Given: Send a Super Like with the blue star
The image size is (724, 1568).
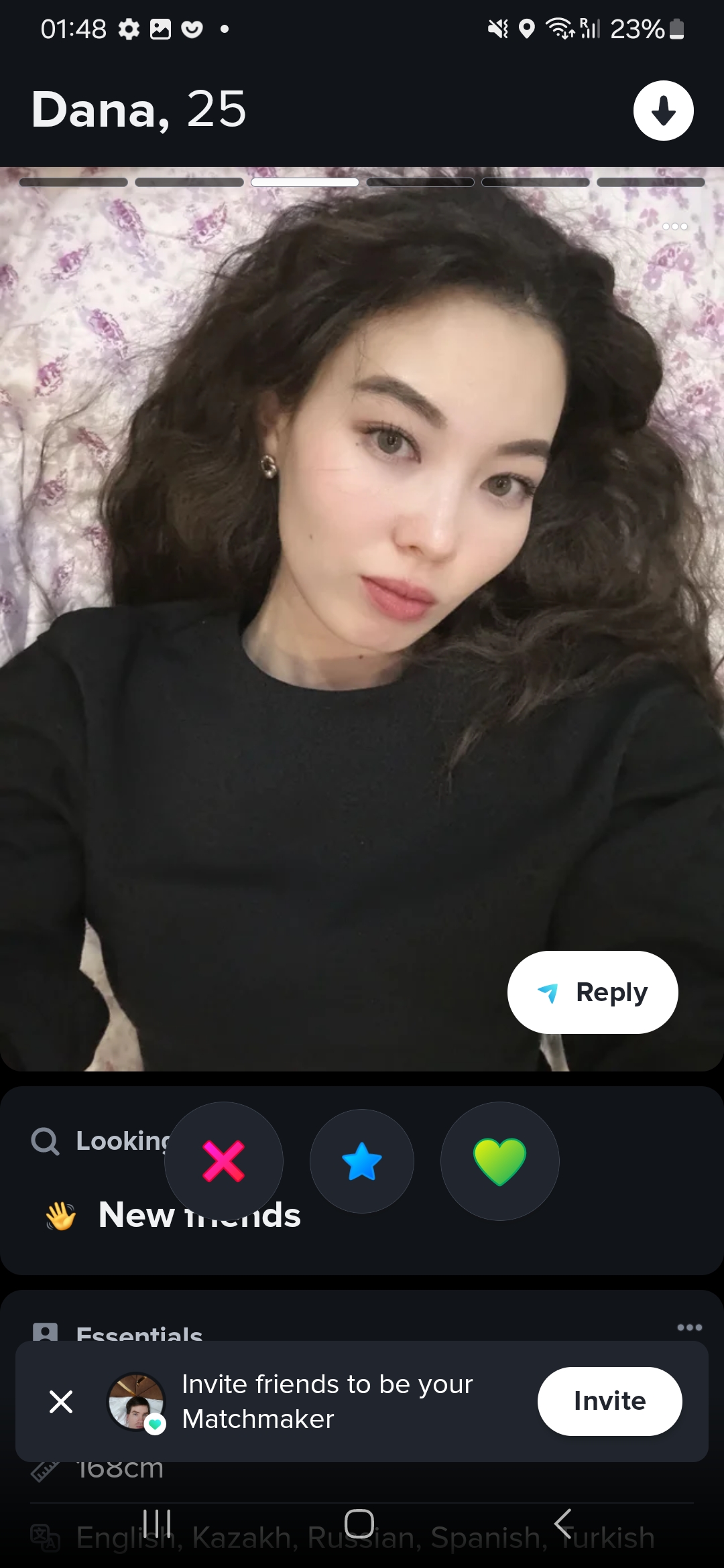Looking at the screenshot, I should 362,1161.
